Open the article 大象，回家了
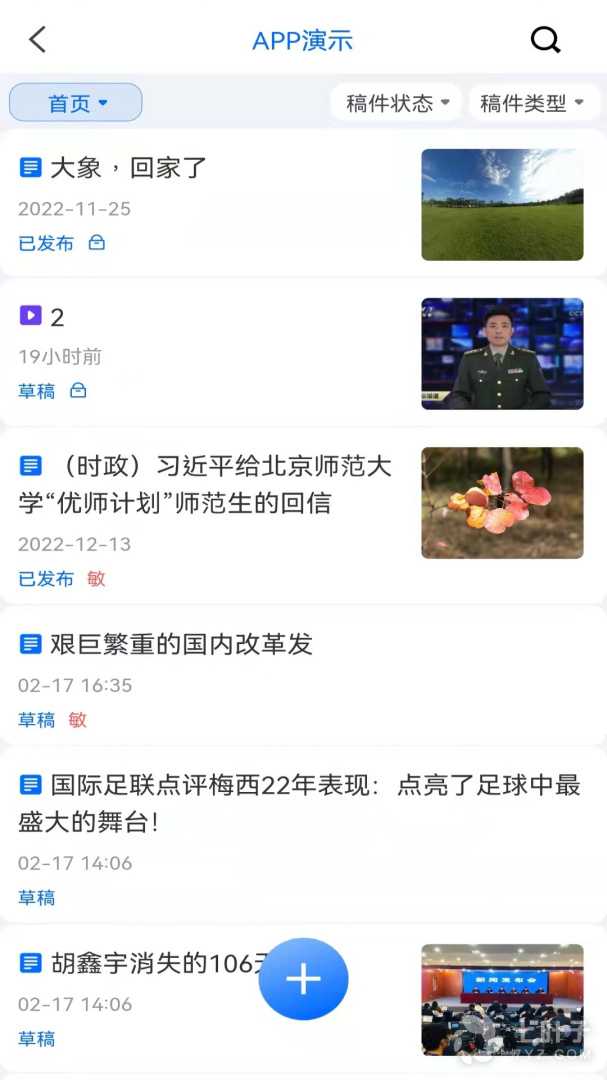Screen dimensions: 607x1080 [x=128, y=168]
